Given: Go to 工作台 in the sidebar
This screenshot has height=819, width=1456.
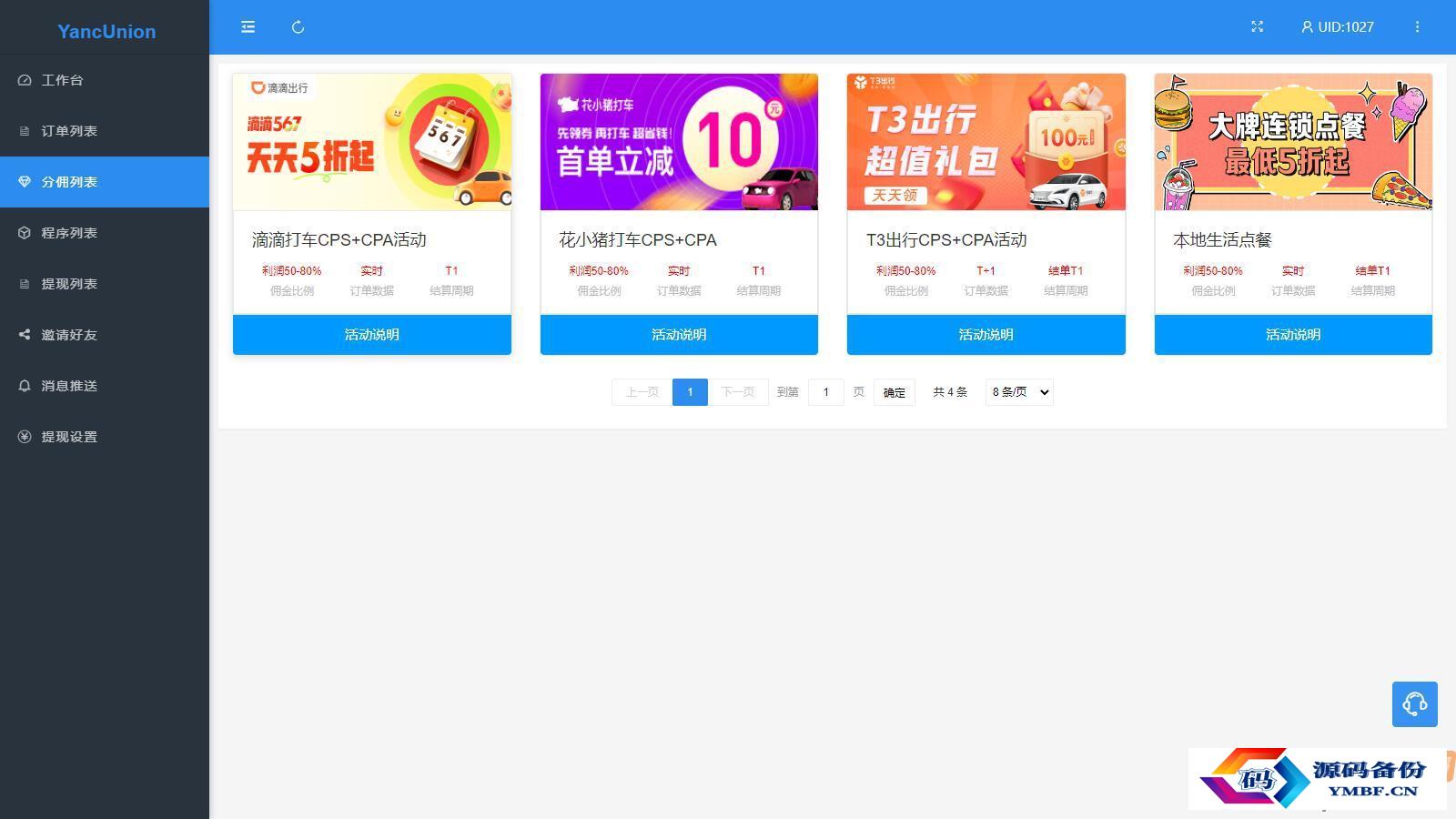Looking at the screenshot, I should [62, 80].
